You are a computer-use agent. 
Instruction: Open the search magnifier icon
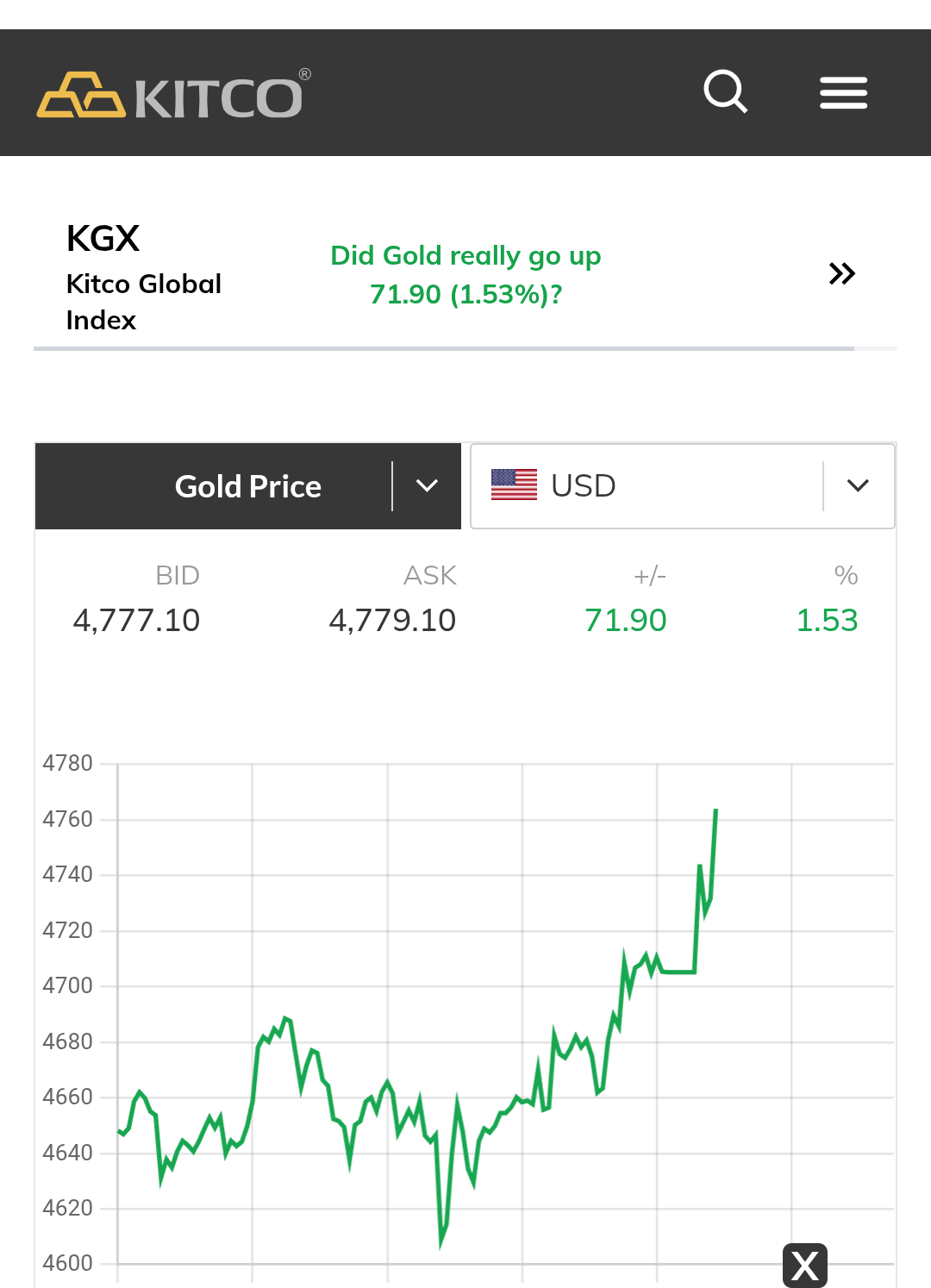click(x=725, y=91)
